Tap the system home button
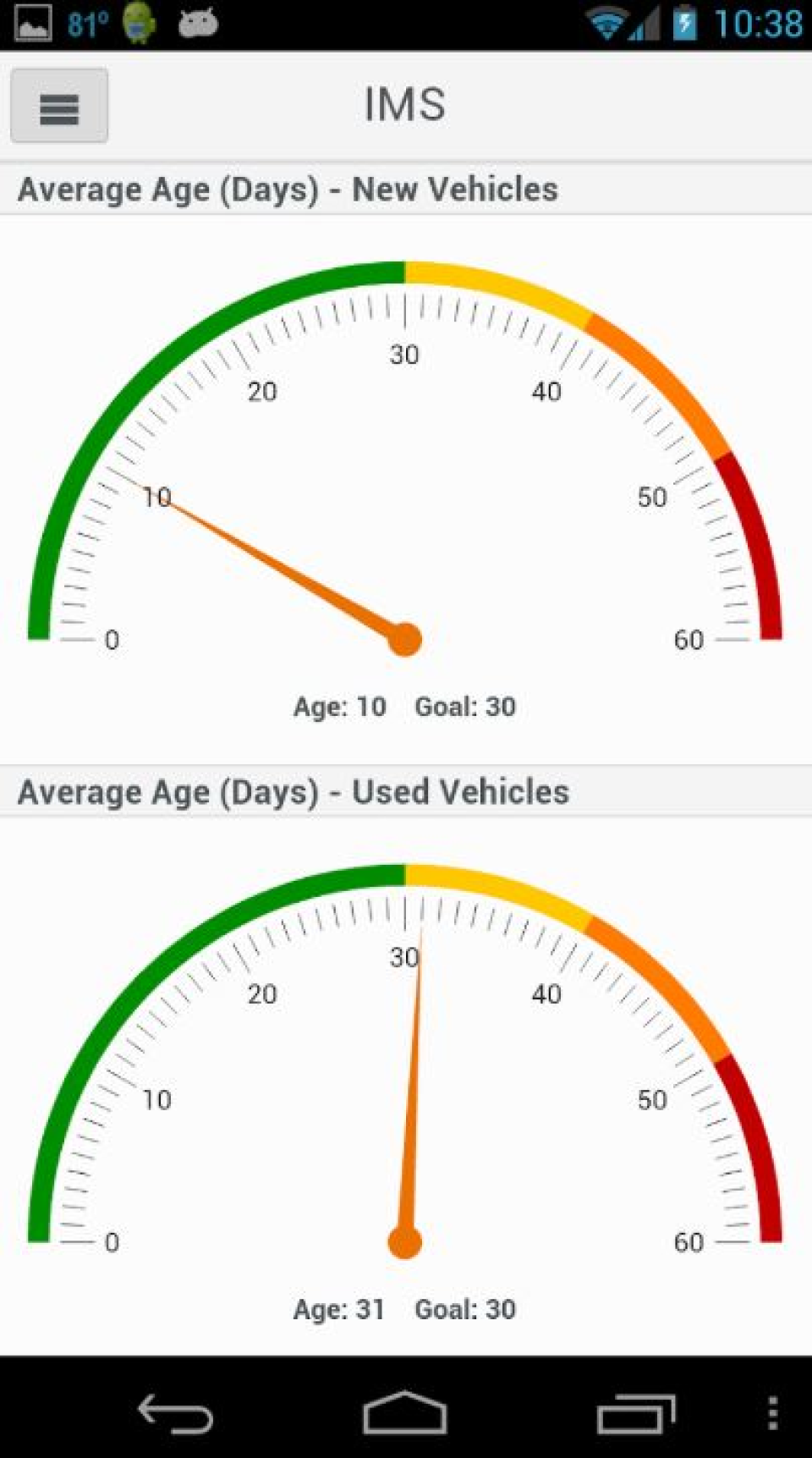Screen dimensions: 812x1458 pos(405,1413)
